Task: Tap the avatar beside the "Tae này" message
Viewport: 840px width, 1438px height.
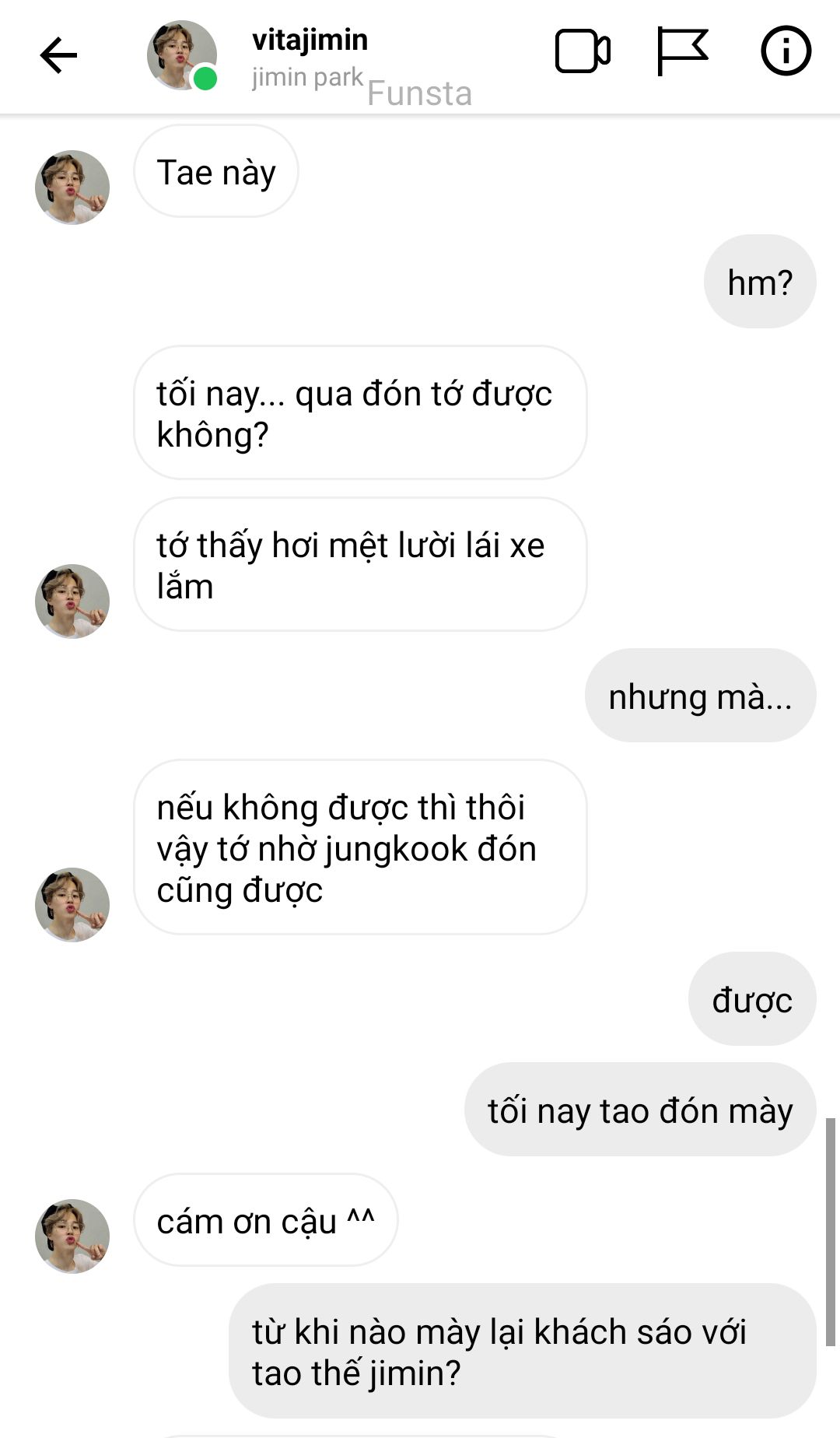Action: click(72, 188)
